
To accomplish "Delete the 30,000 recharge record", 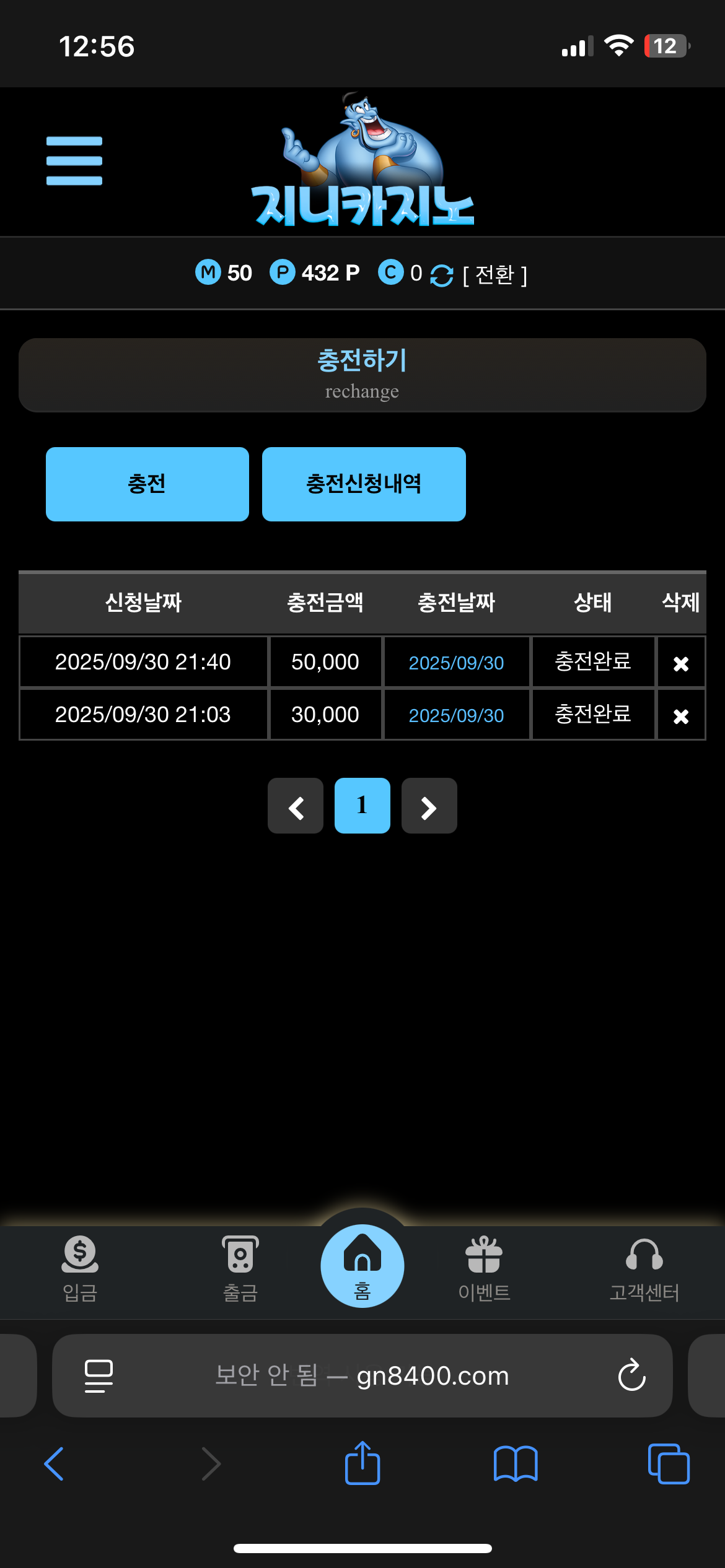I will point(681,716).
